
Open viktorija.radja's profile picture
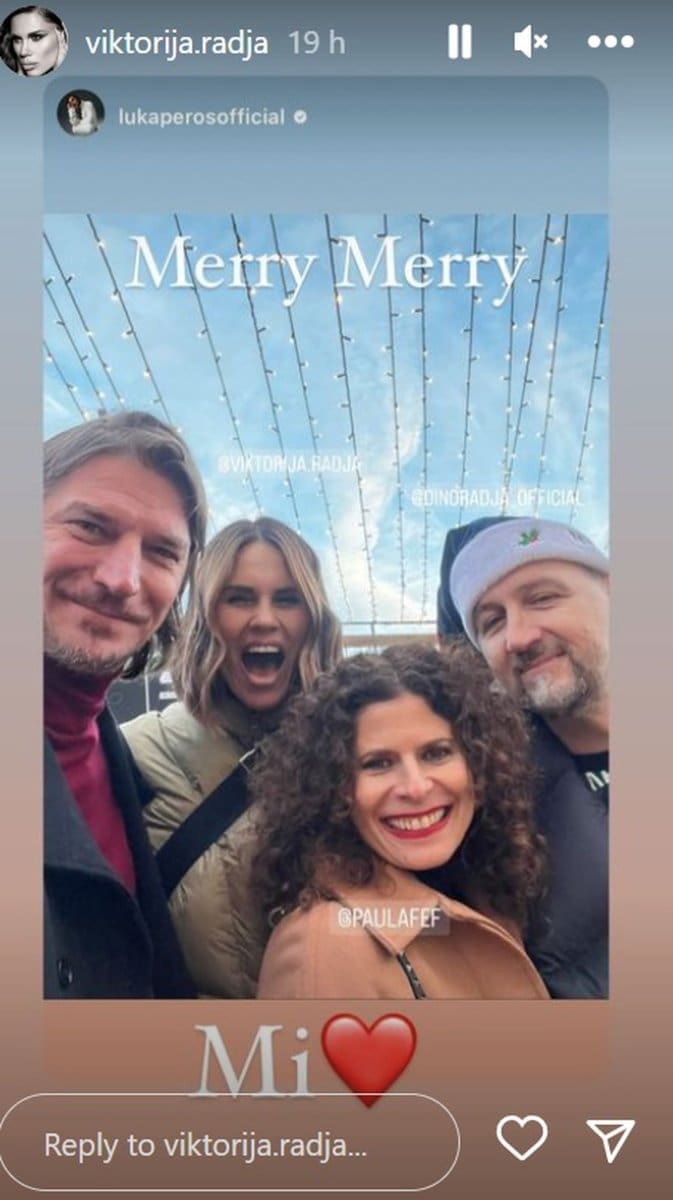click(x=34, y=42)
